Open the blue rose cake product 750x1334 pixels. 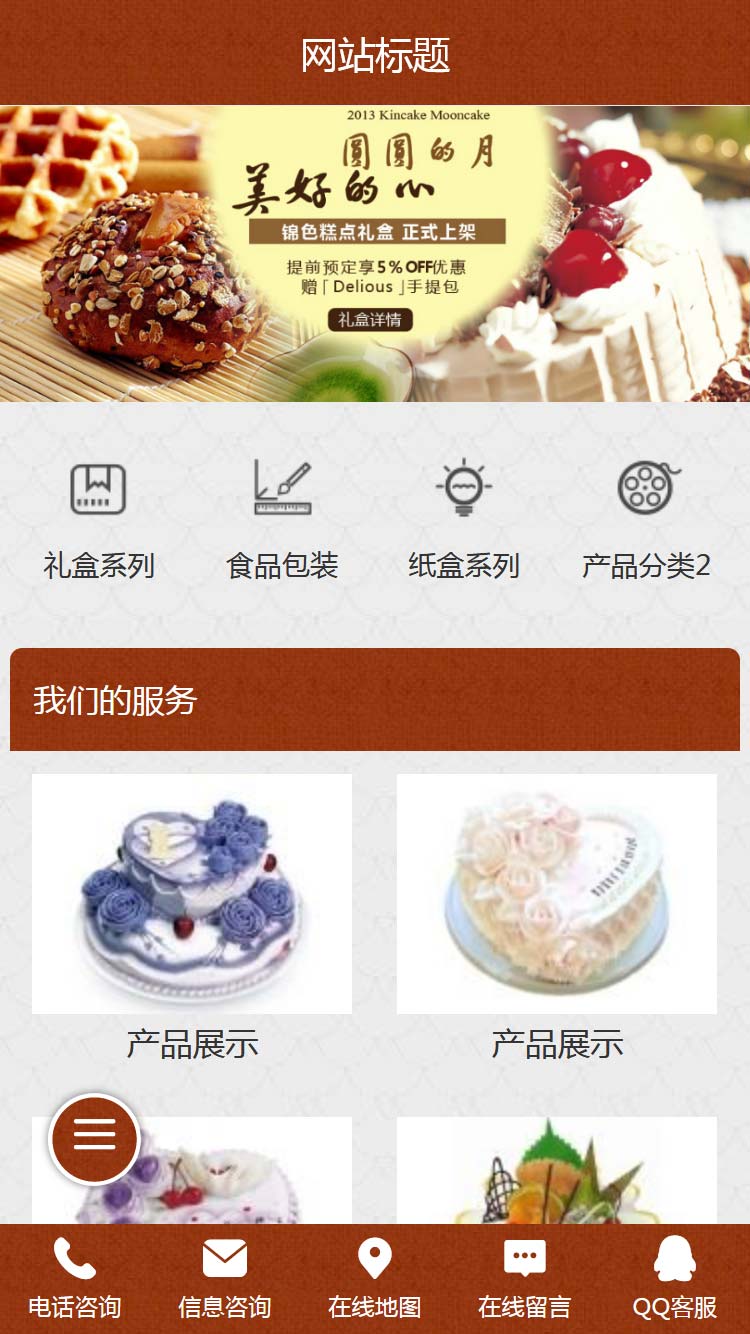192,894
